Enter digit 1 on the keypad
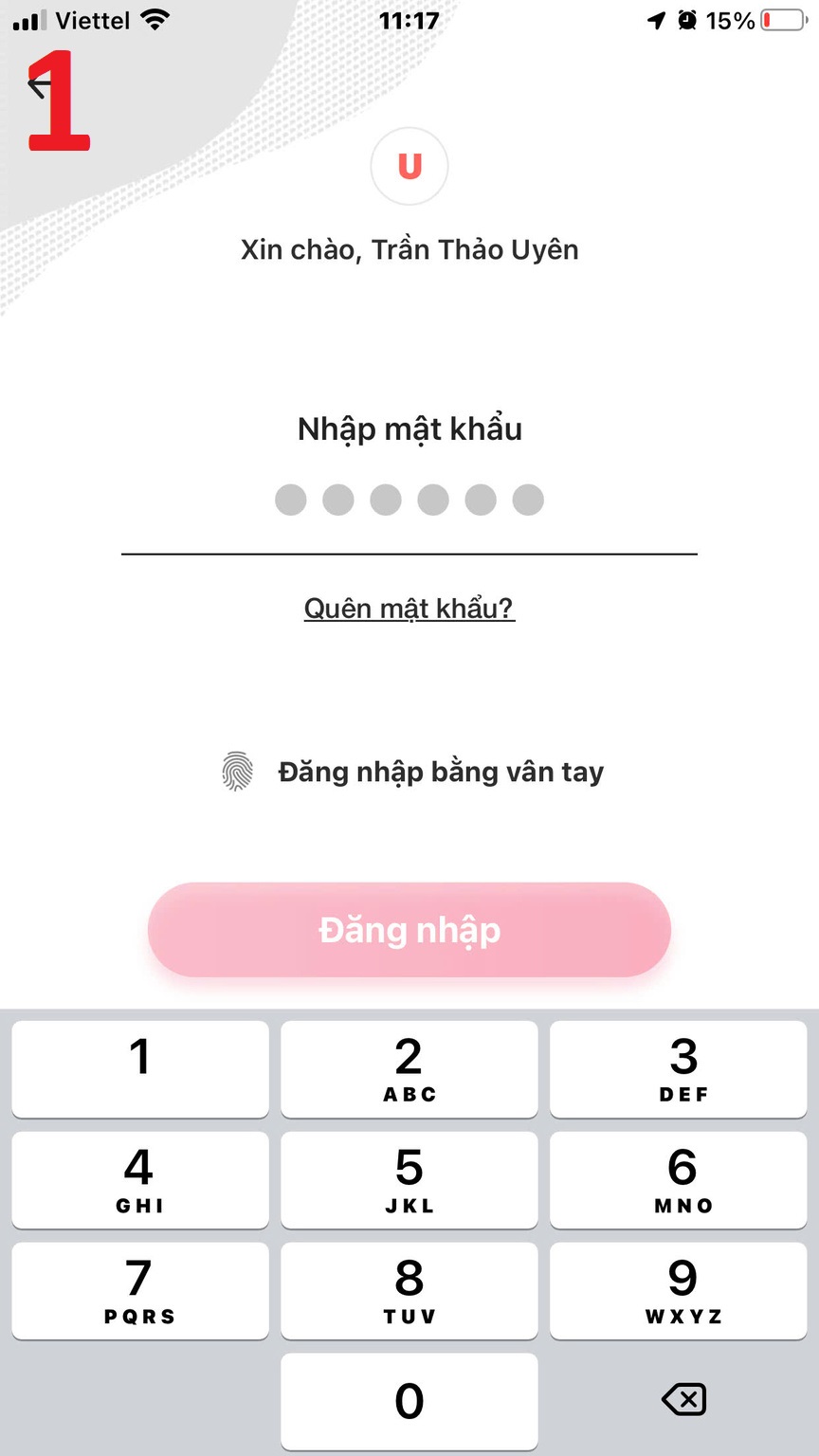 coord(140,1068)
